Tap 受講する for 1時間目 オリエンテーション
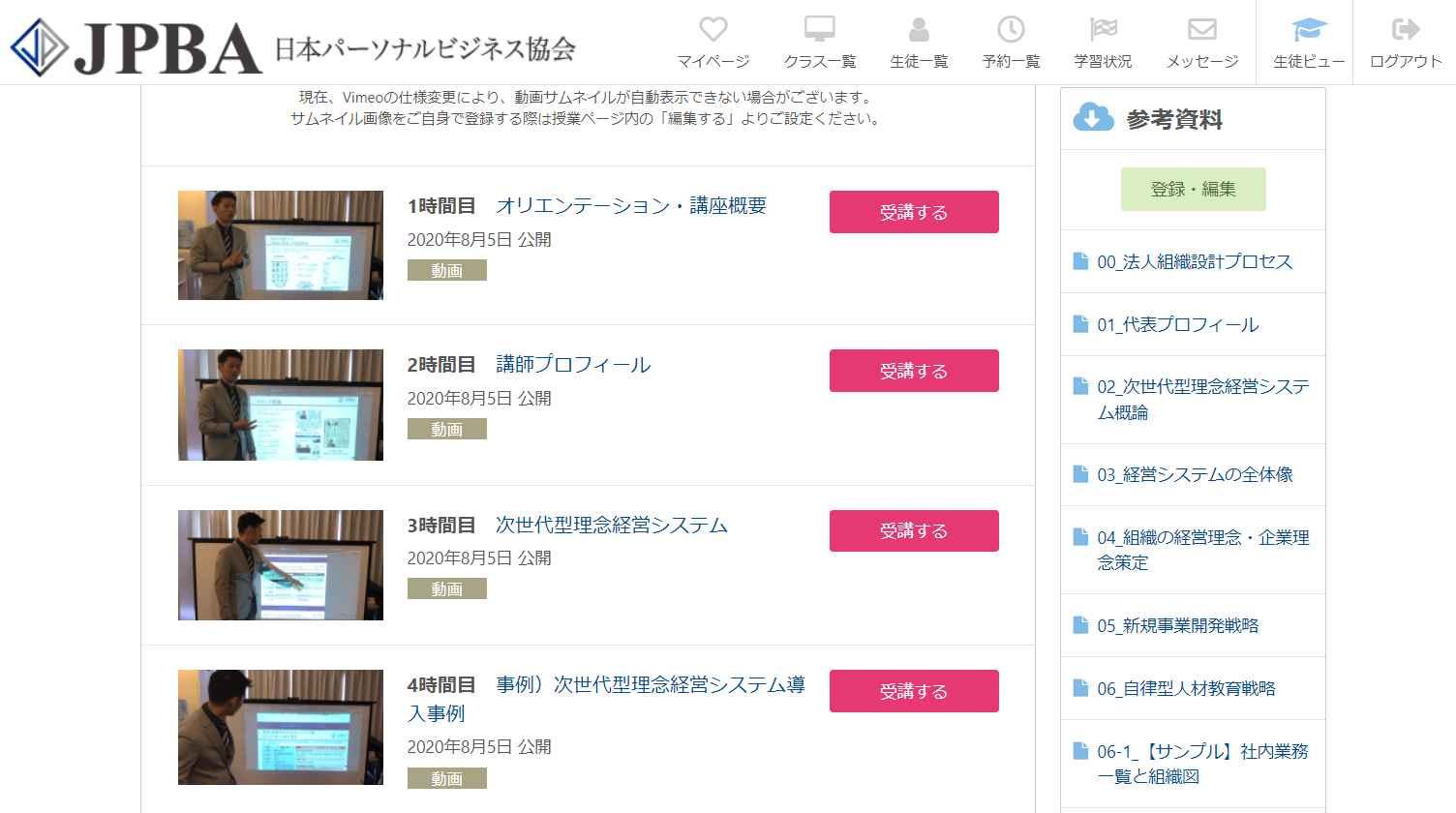 914,212
